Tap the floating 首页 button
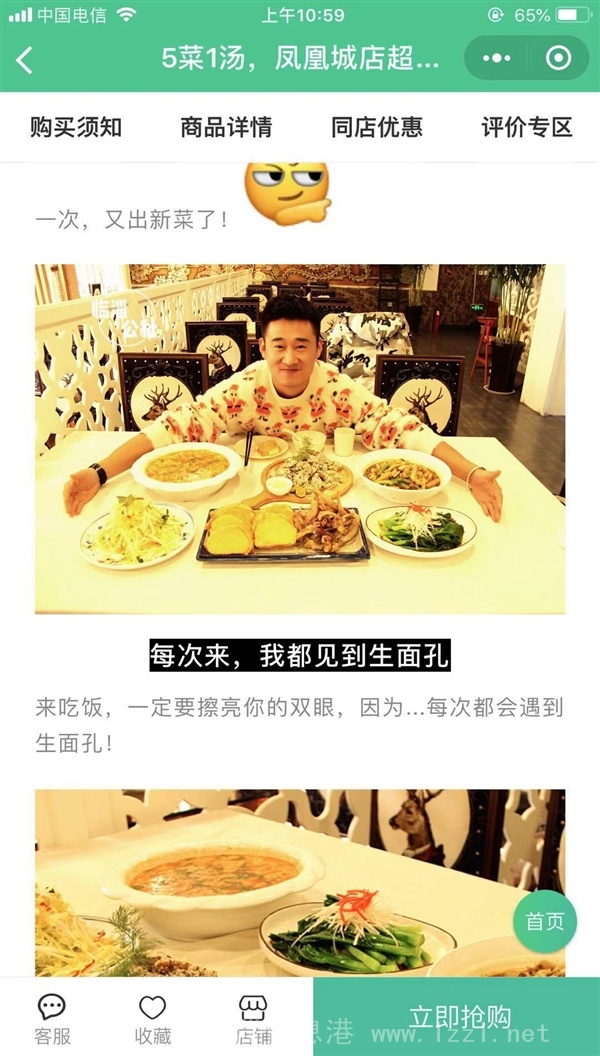 545,921
